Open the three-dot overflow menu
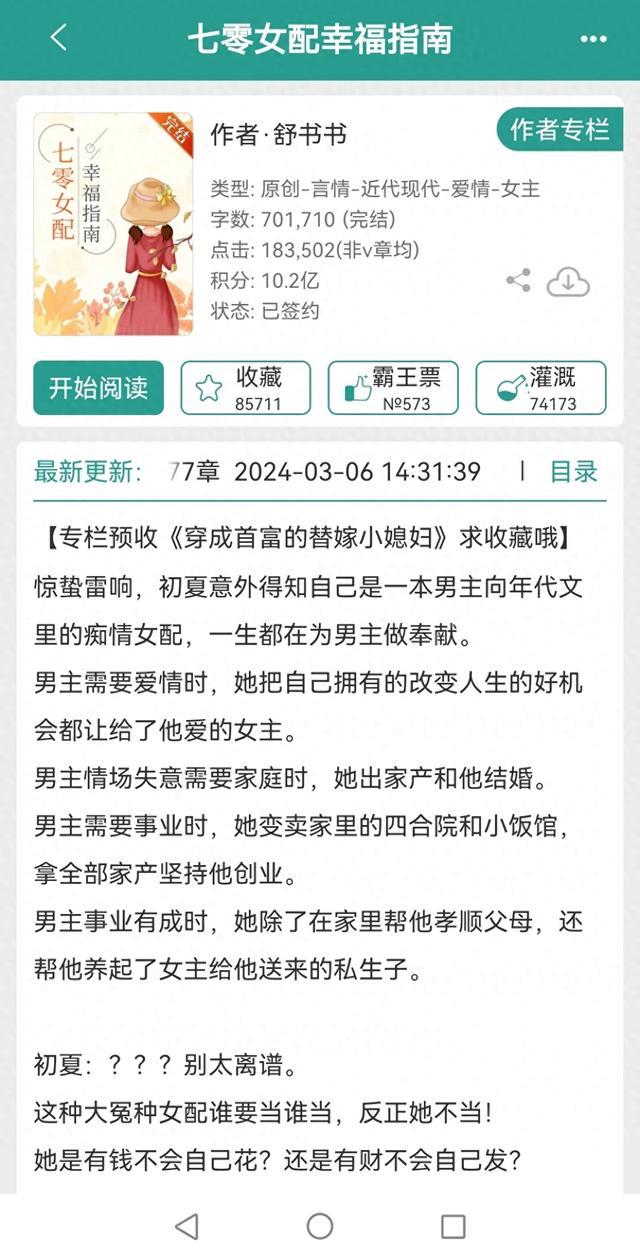 click(x=593, y=39)
